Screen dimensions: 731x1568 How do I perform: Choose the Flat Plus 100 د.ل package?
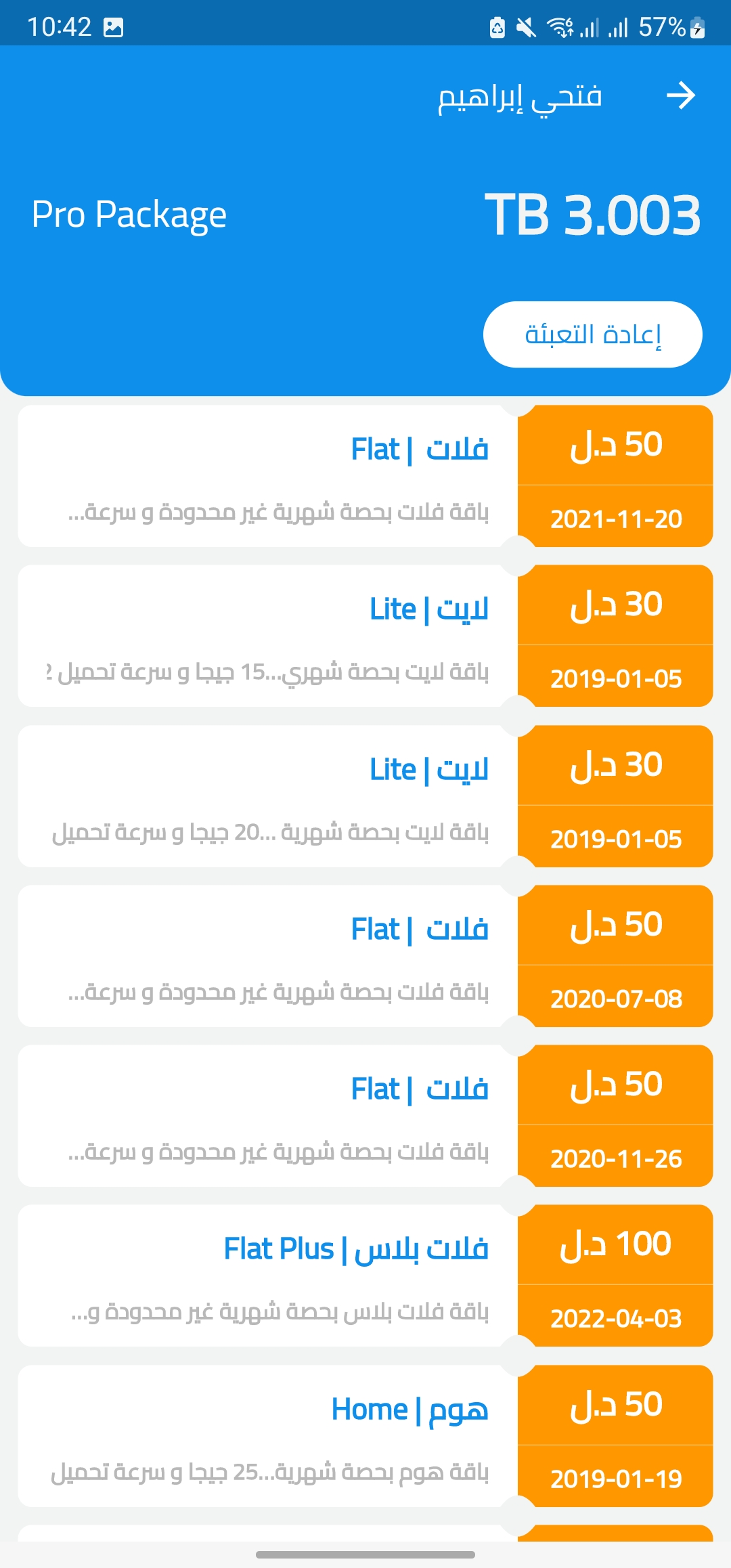365,1276
